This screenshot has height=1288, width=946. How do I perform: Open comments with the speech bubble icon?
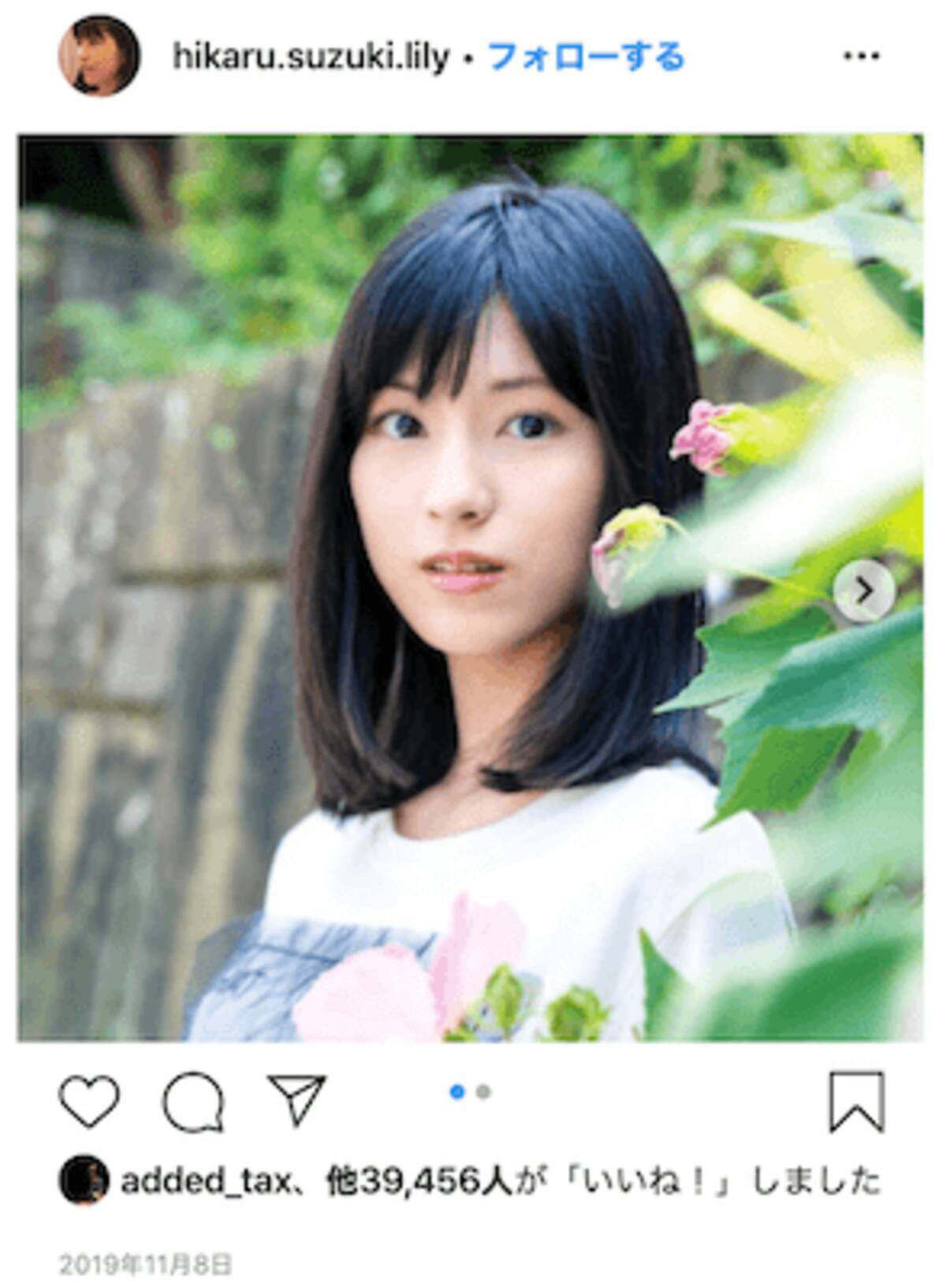coord(193,1101)
